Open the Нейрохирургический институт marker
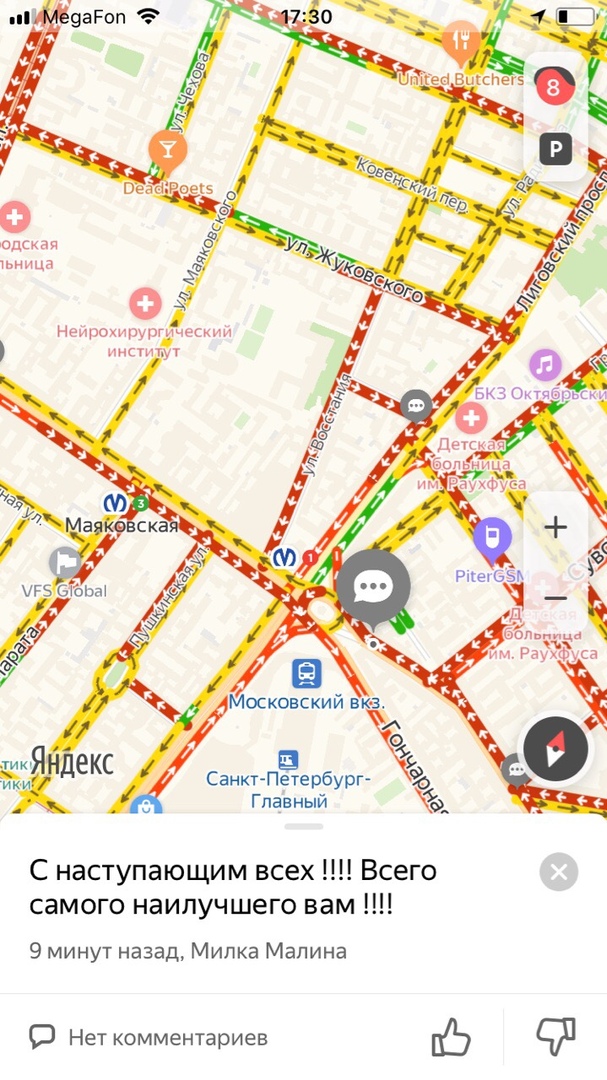The width and height of the screenshot is (607, 1080). point(146,302)
